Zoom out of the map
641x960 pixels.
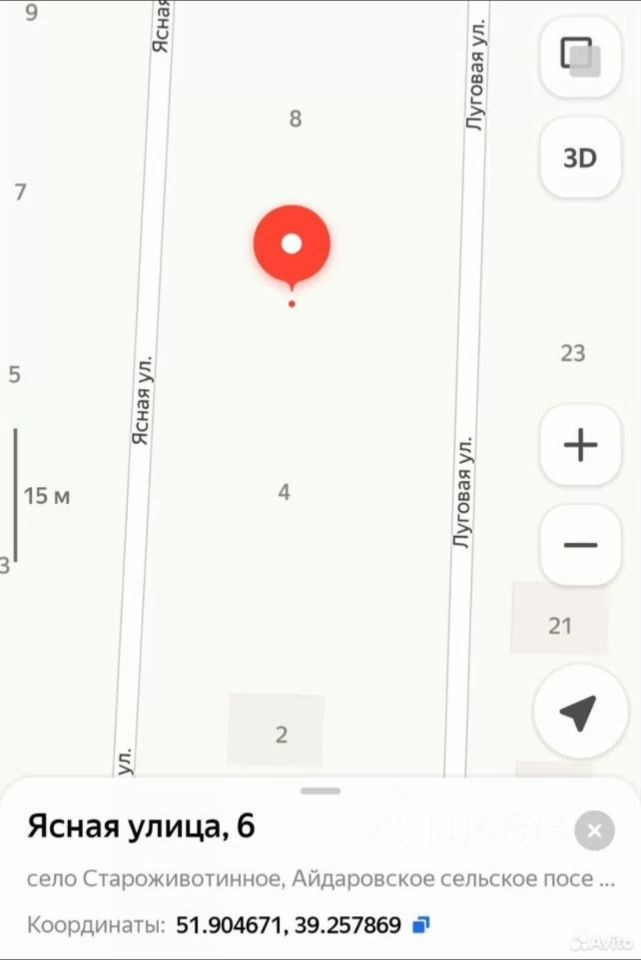580,546
